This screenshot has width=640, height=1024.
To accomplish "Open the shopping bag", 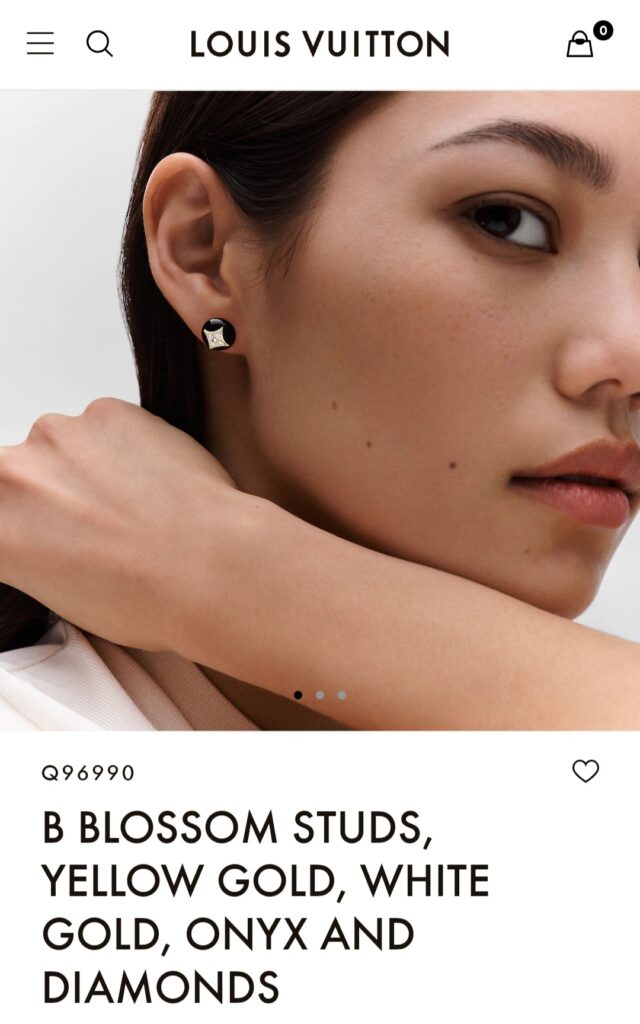I will click(x=580, y=44).
